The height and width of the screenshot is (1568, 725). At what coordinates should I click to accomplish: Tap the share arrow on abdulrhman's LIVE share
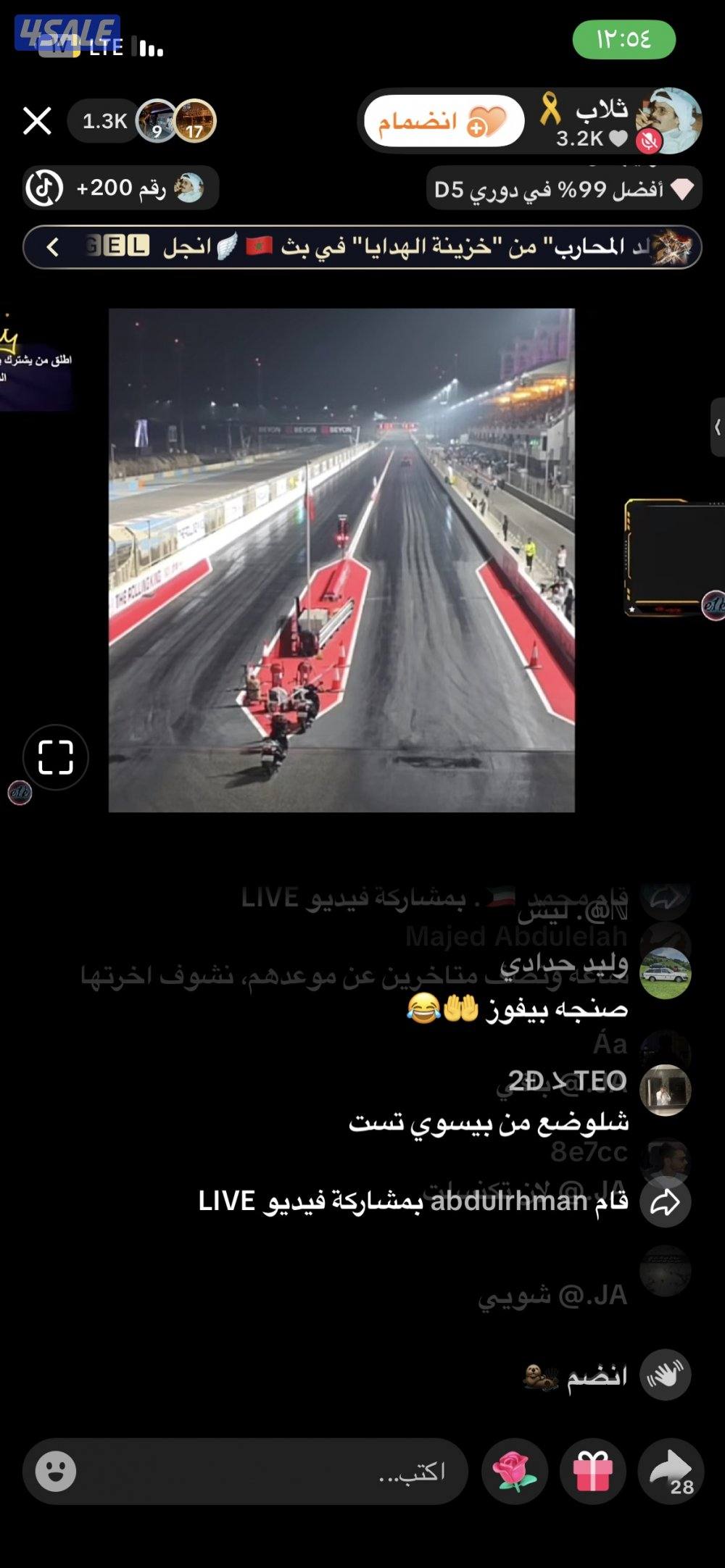[666, 1201]
